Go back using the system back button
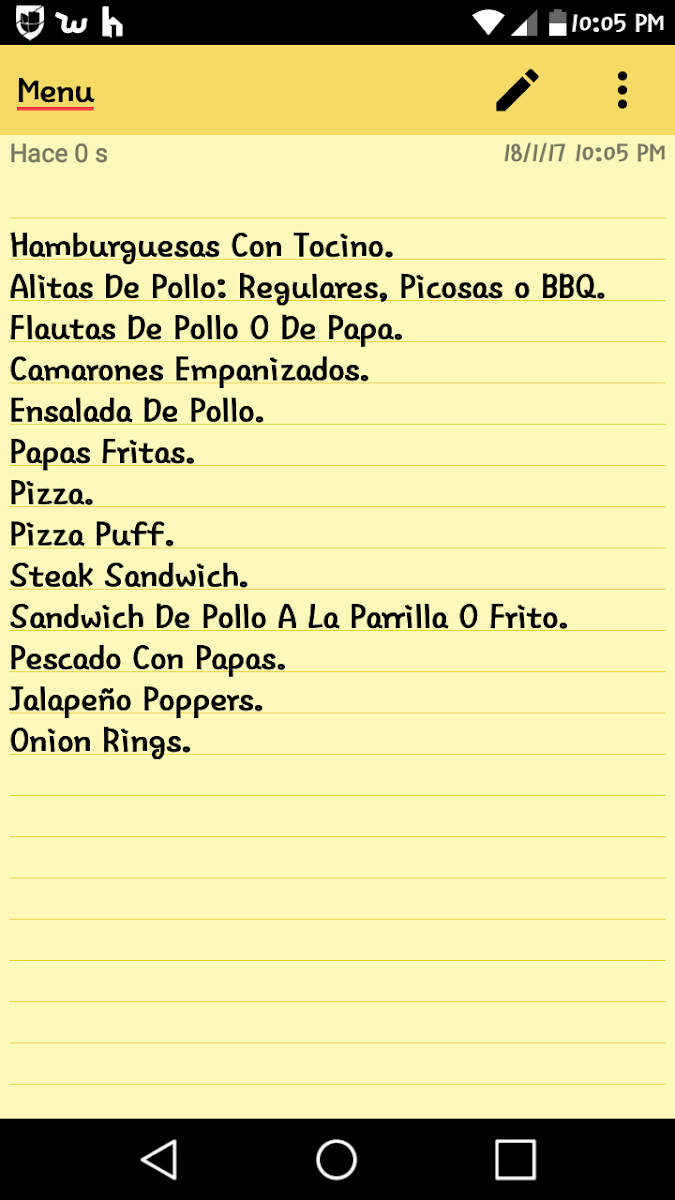This screenshot has width=675, height=1200. (x=159, y=1160)
